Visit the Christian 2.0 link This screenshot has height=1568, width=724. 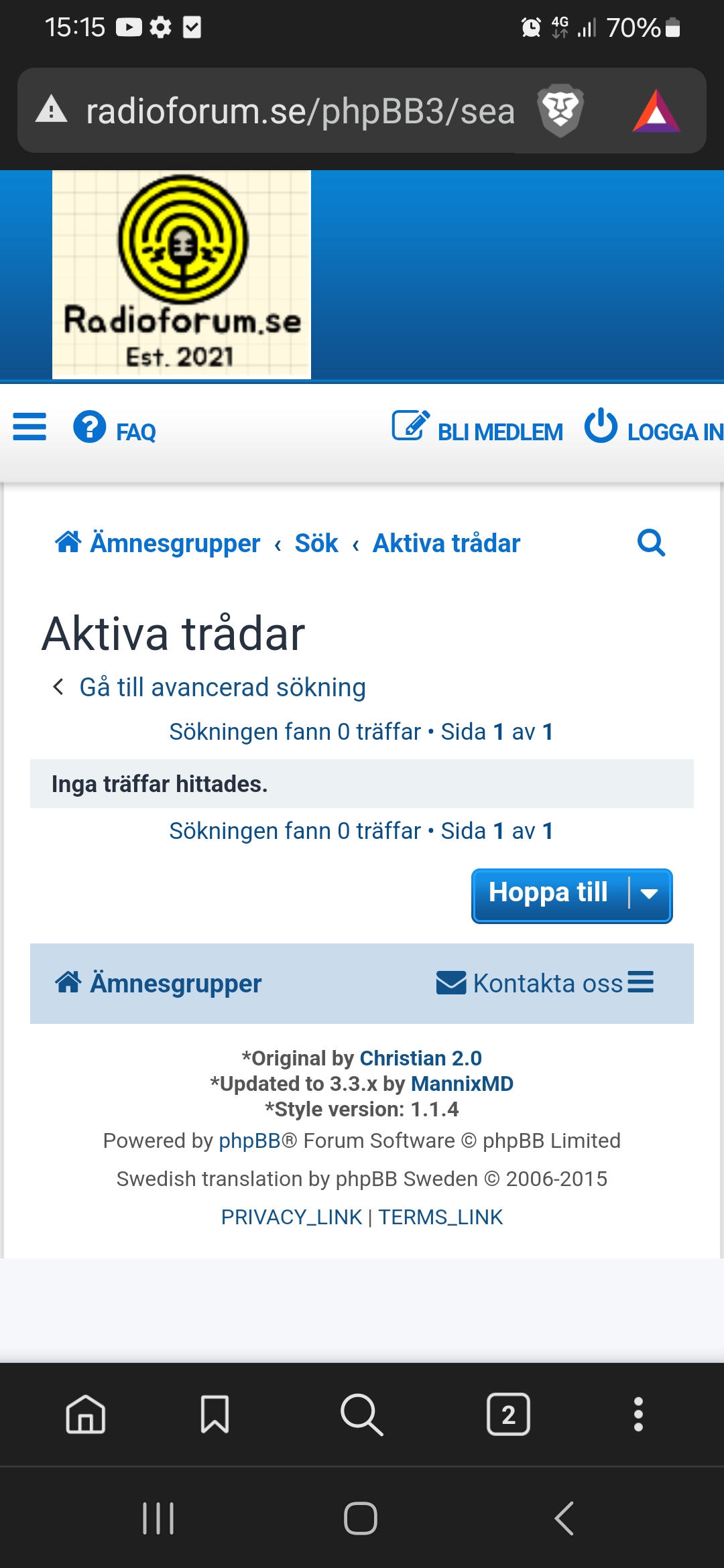click(420, 1058)
